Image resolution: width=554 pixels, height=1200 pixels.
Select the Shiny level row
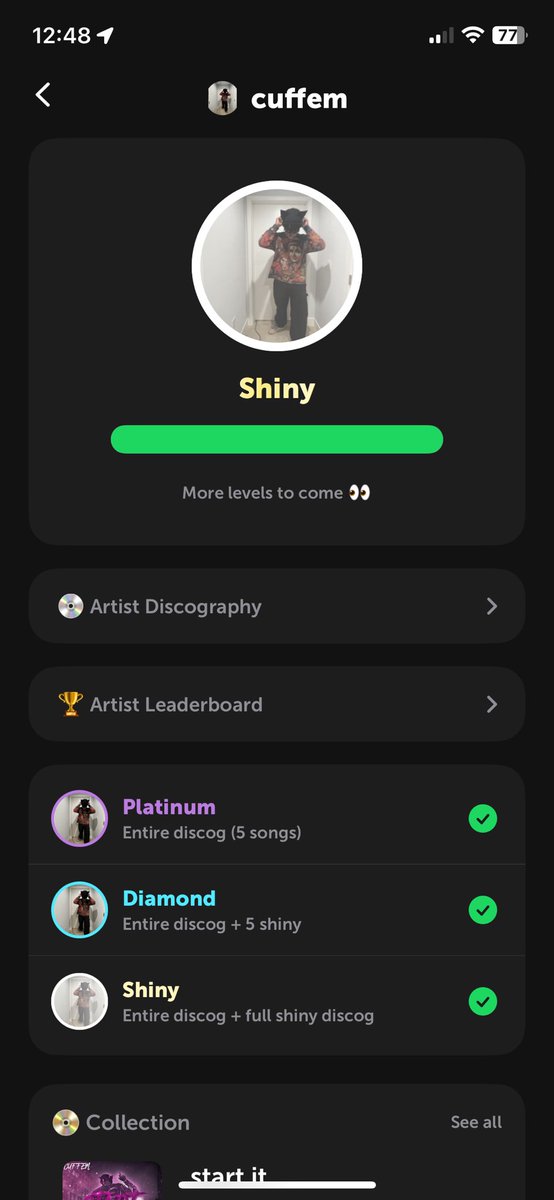pos(277,1001)
